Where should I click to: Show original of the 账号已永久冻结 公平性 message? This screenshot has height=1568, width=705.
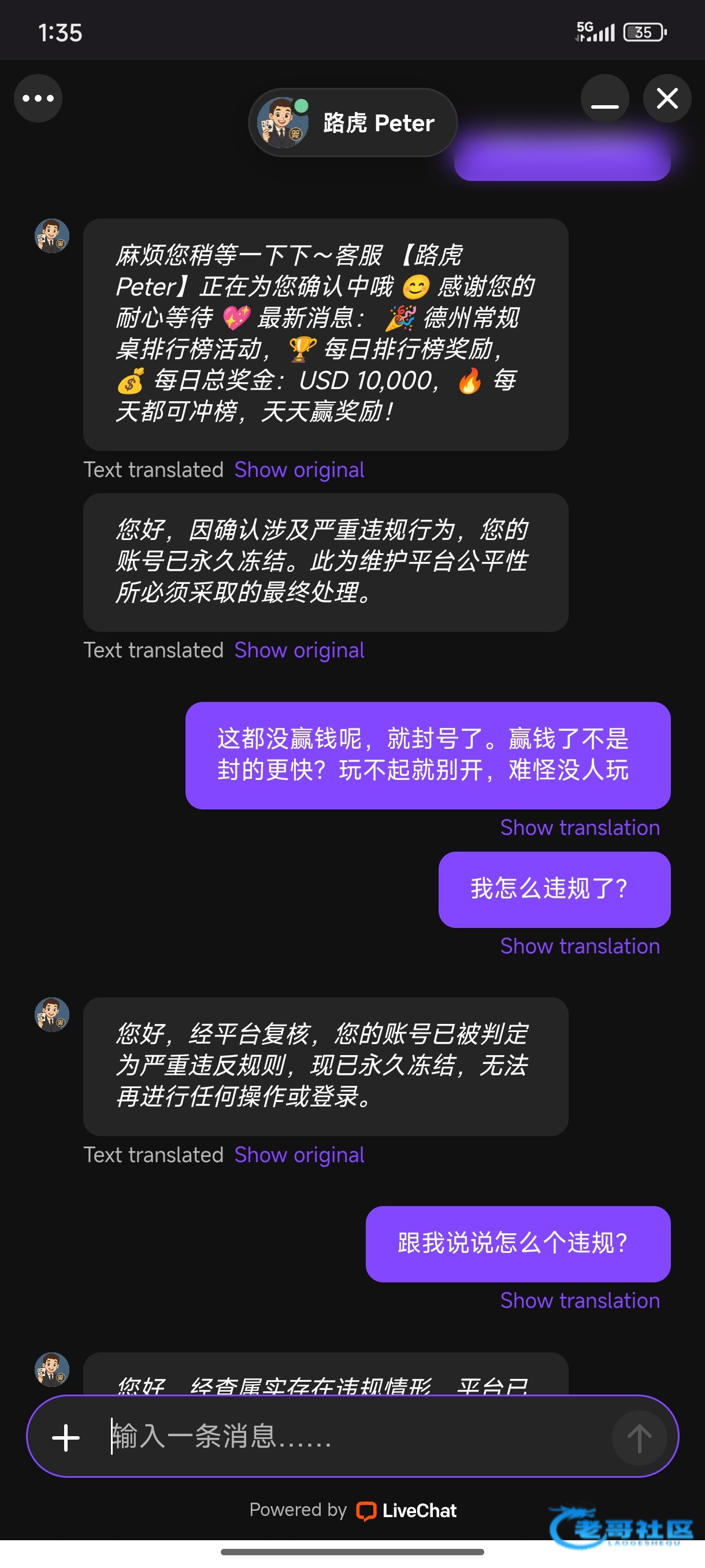click(x=299, y=650)
